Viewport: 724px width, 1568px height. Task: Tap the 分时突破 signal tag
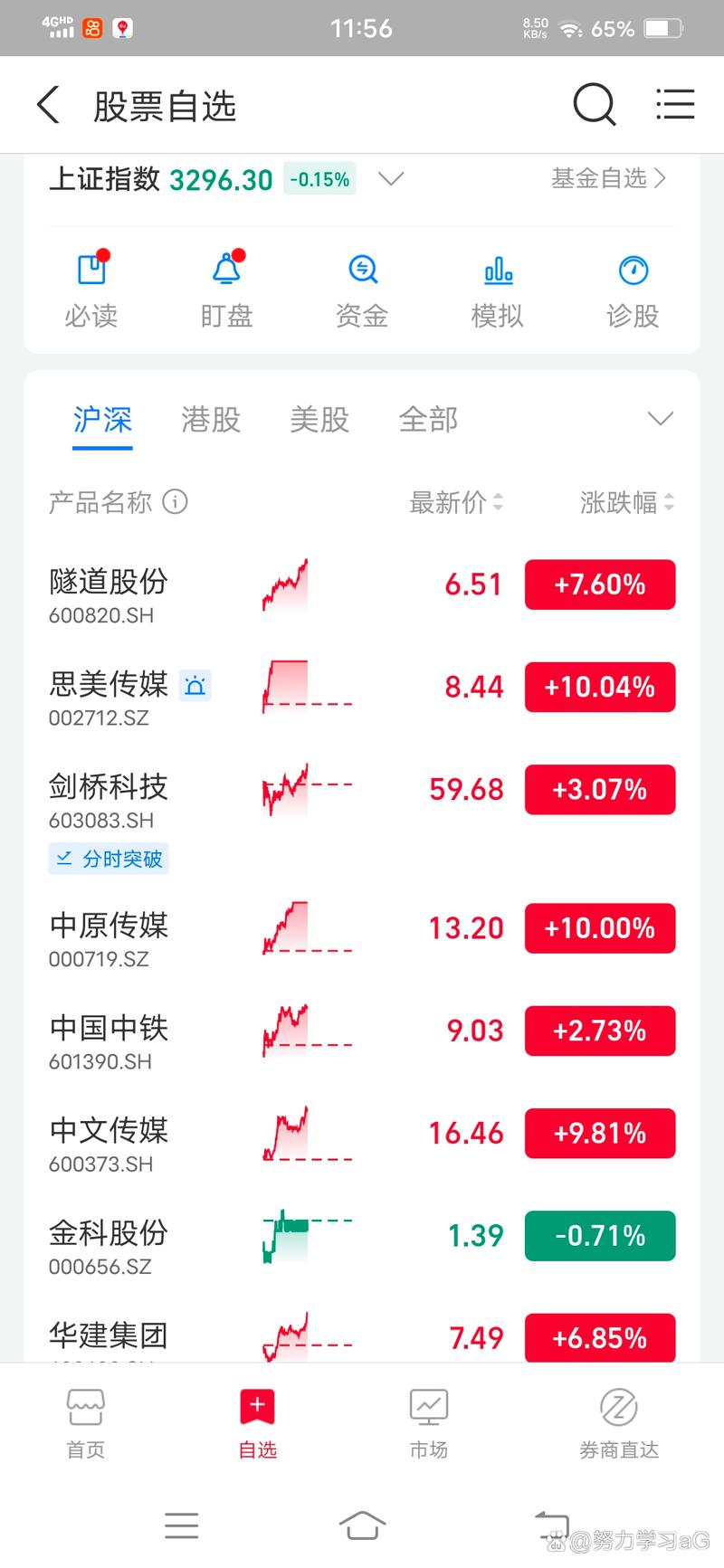(x=109, y=859)
